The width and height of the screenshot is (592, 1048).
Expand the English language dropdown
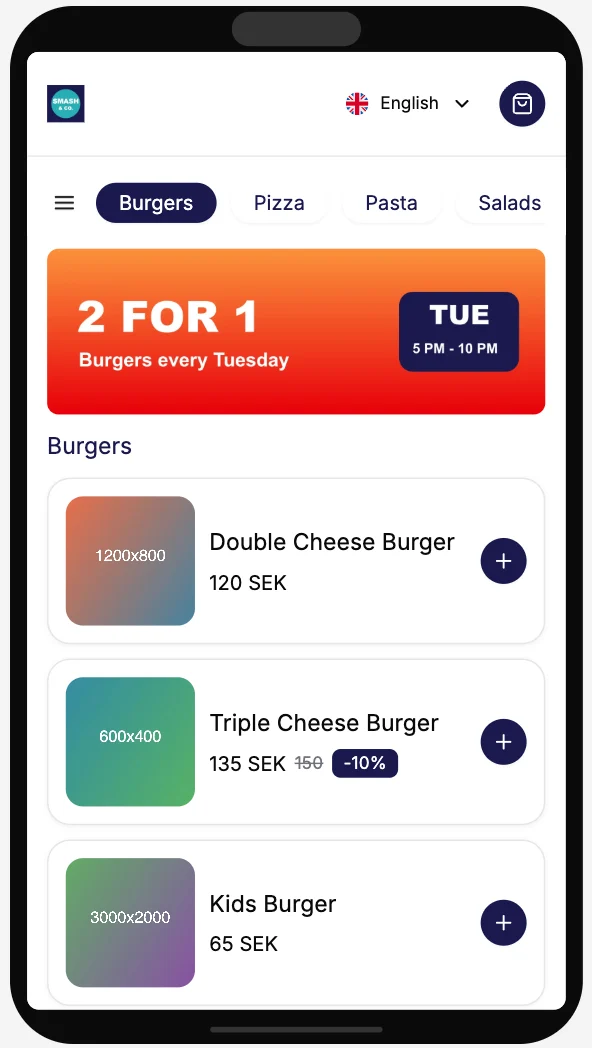click(408, 104)
